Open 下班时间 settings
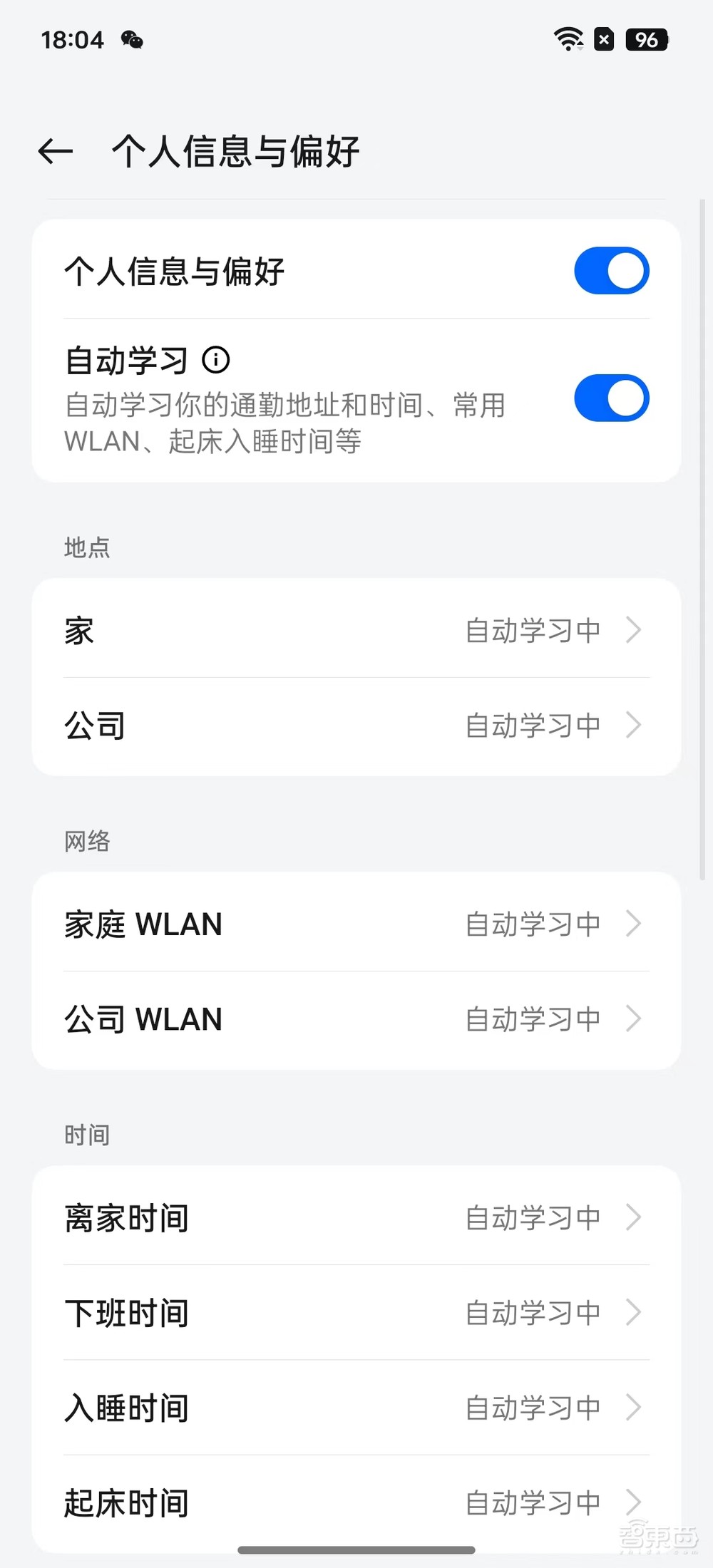Screen dimensions: 713x1568 point(356,1312)
